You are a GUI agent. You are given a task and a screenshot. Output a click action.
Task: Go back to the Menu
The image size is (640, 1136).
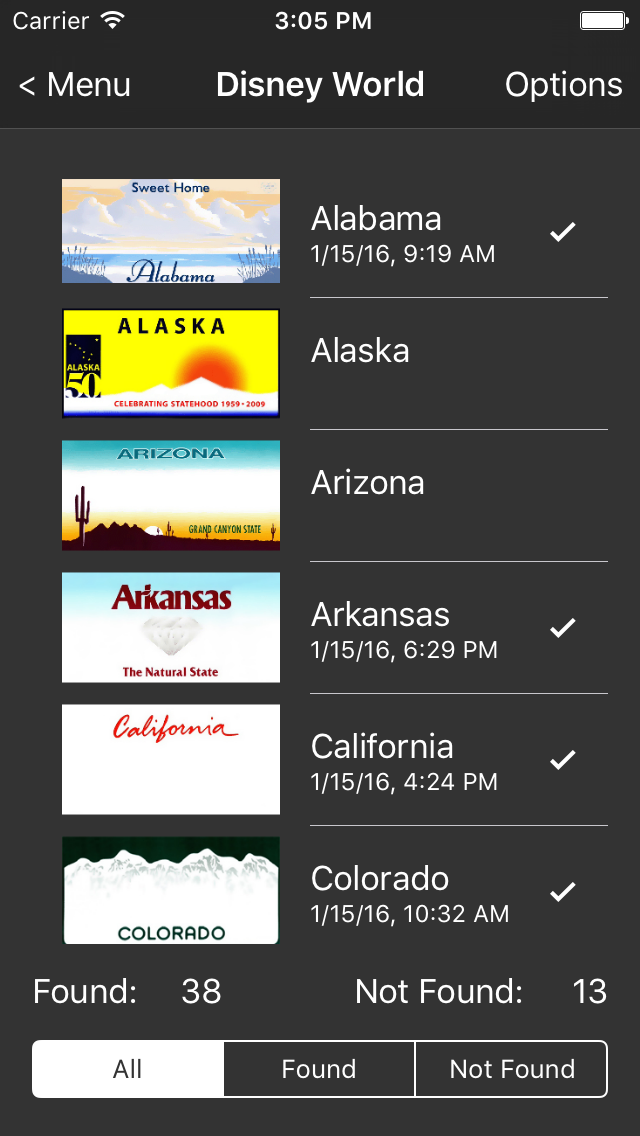pyautogui.click(x=75, y=85)
